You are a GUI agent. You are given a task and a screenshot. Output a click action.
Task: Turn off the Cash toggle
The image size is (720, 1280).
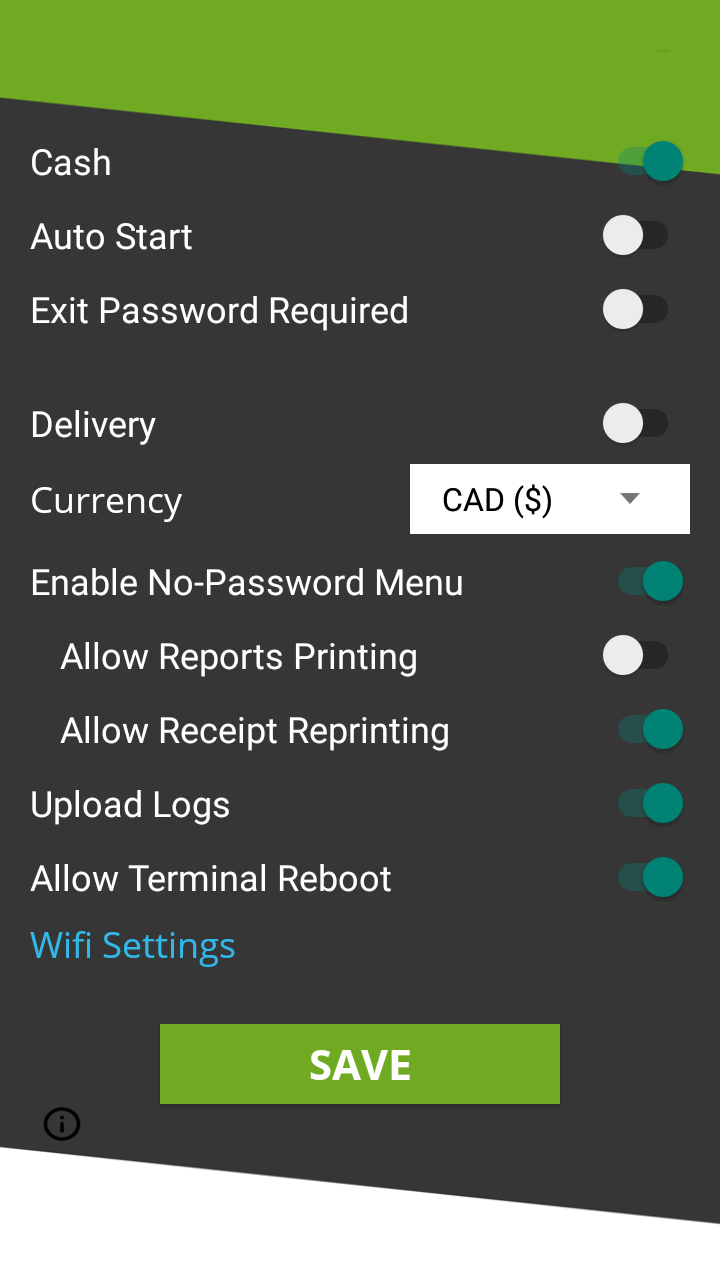[650, 161]
